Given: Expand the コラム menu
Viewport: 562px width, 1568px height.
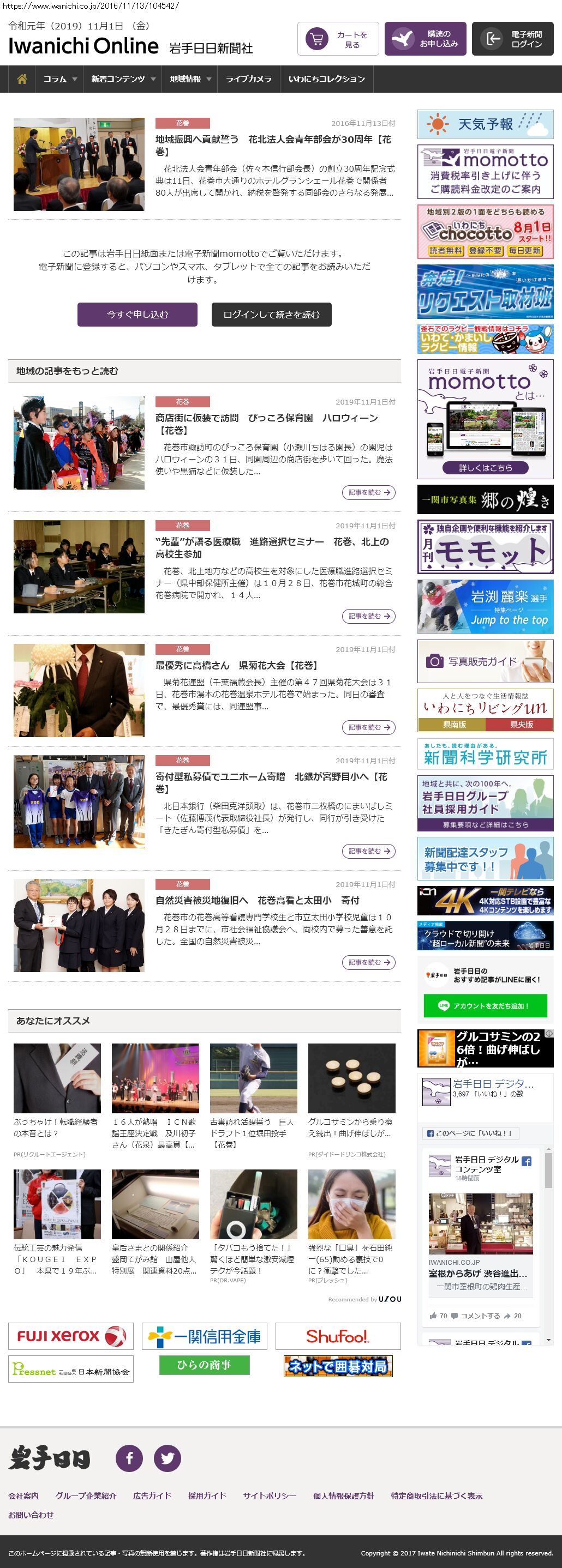Looking at the screenshot, I should tap(59, 79).
